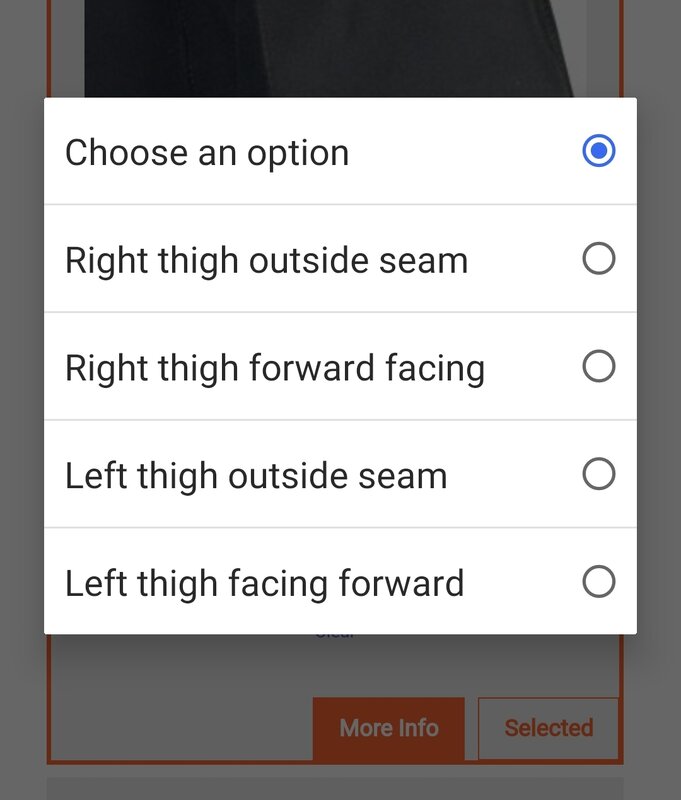Select Left thigh facing forward
681x800 pixels.
598,582
